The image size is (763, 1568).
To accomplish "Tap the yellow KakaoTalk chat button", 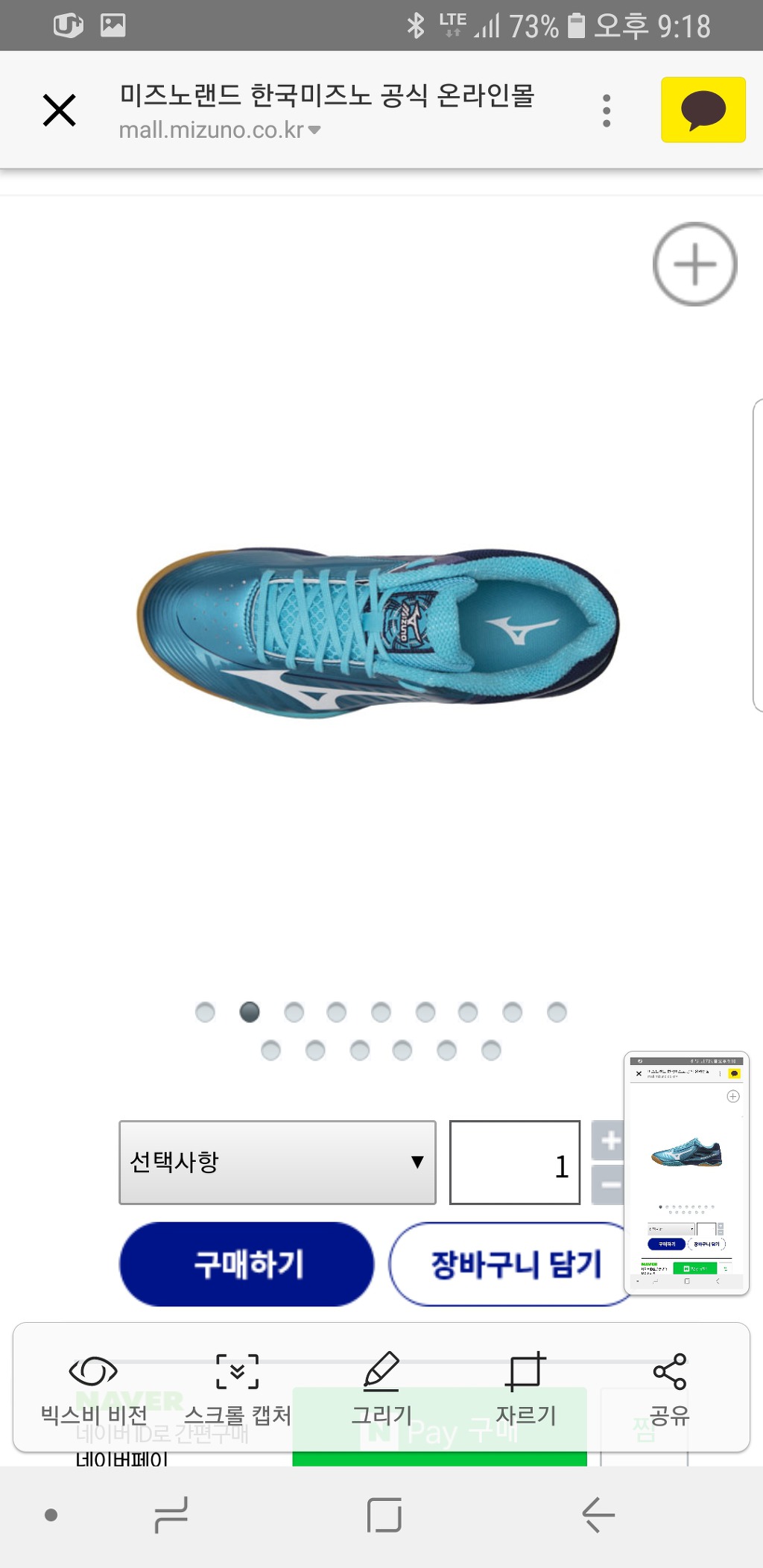I will point(703,110).
